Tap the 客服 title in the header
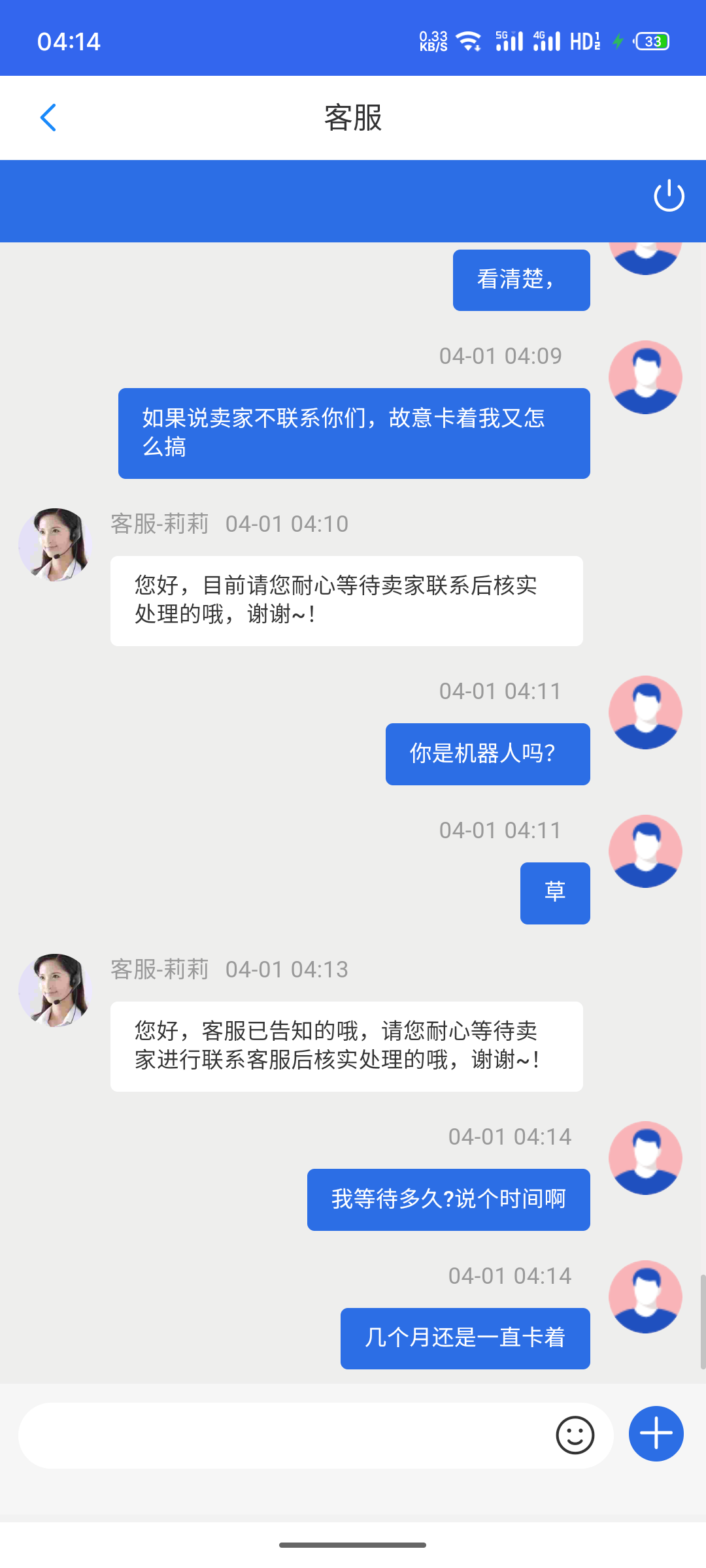The width and height of the screenshot is (706, 1568). [353, 118]
